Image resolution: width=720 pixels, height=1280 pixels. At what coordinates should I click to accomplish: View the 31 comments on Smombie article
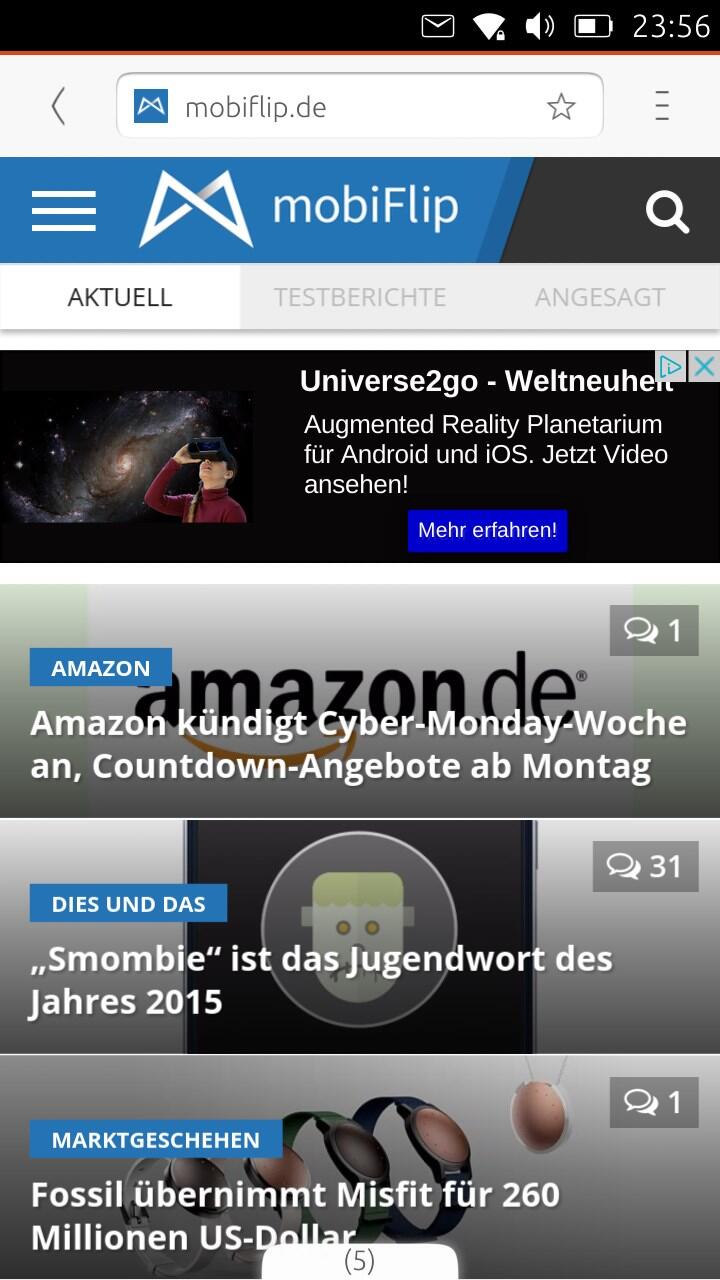645,866
